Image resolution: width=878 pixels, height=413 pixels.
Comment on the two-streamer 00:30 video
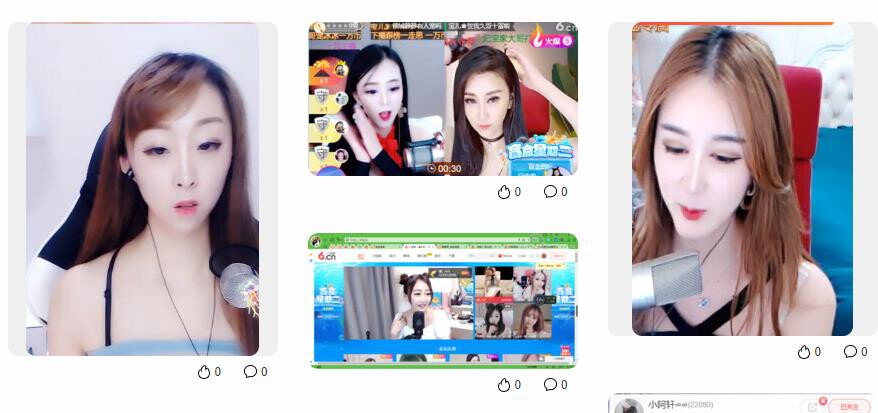(550, 192)
